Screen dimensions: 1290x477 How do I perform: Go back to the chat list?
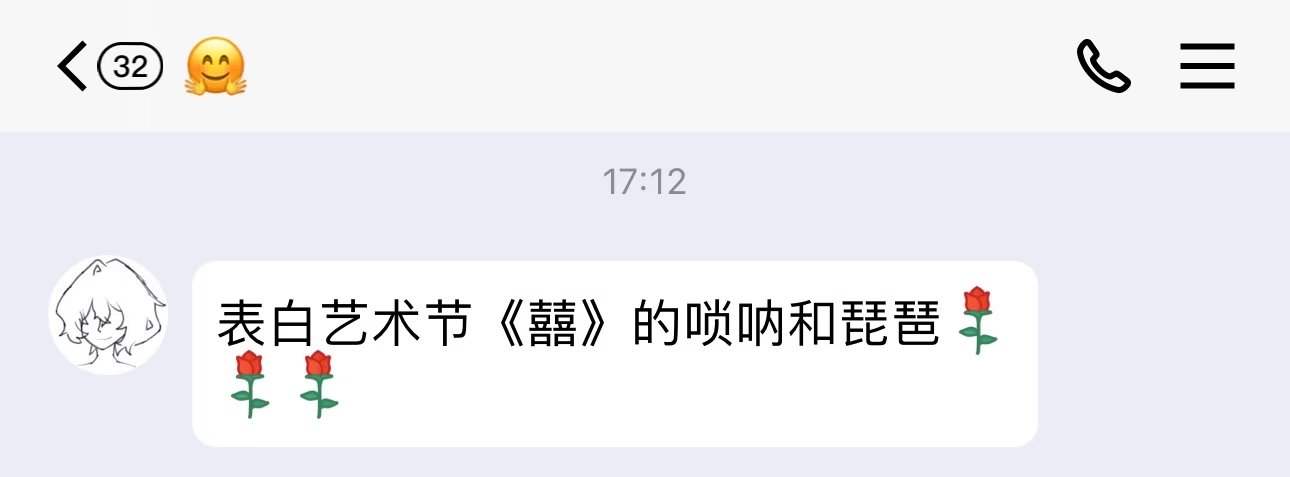[x=73, y=68]
